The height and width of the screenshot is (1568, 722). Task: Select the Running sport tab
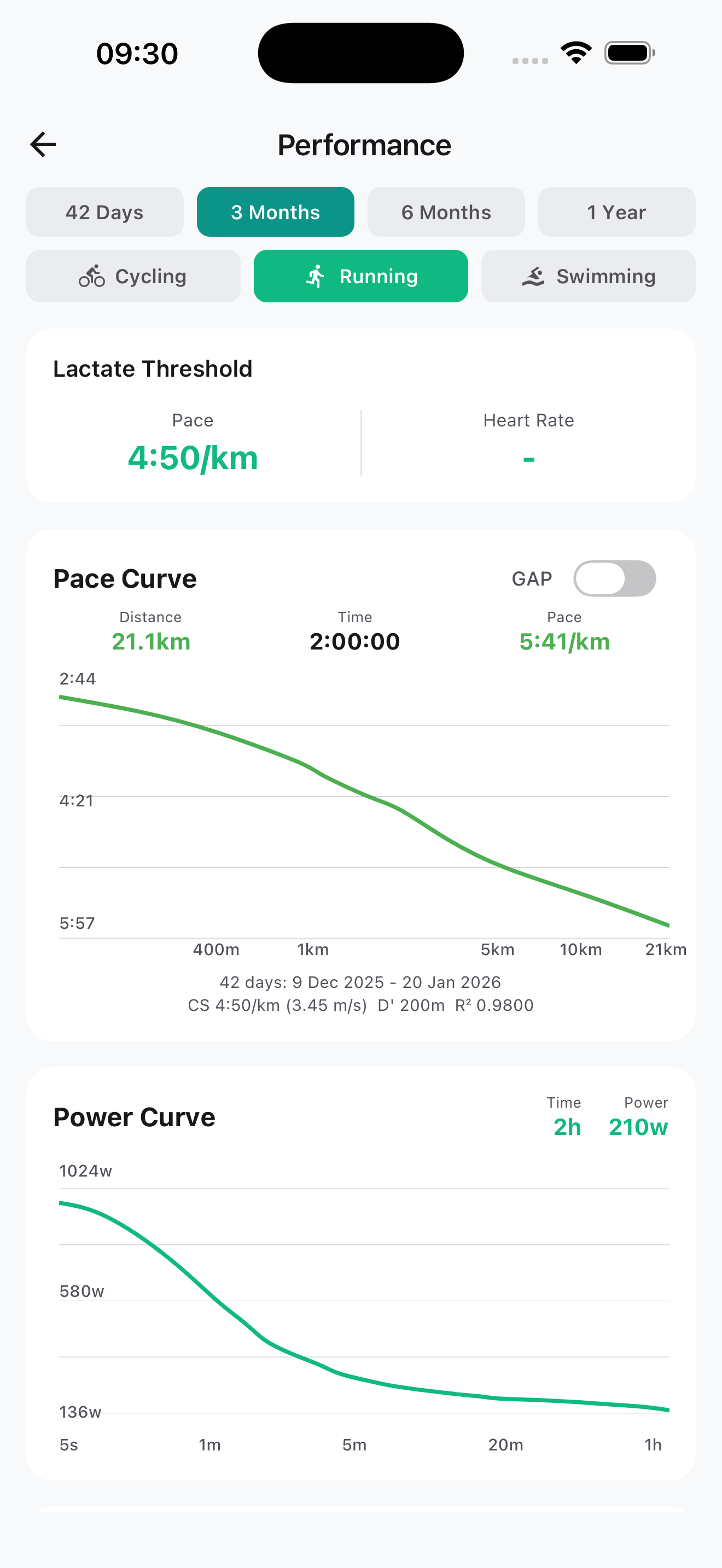[360, 276]
